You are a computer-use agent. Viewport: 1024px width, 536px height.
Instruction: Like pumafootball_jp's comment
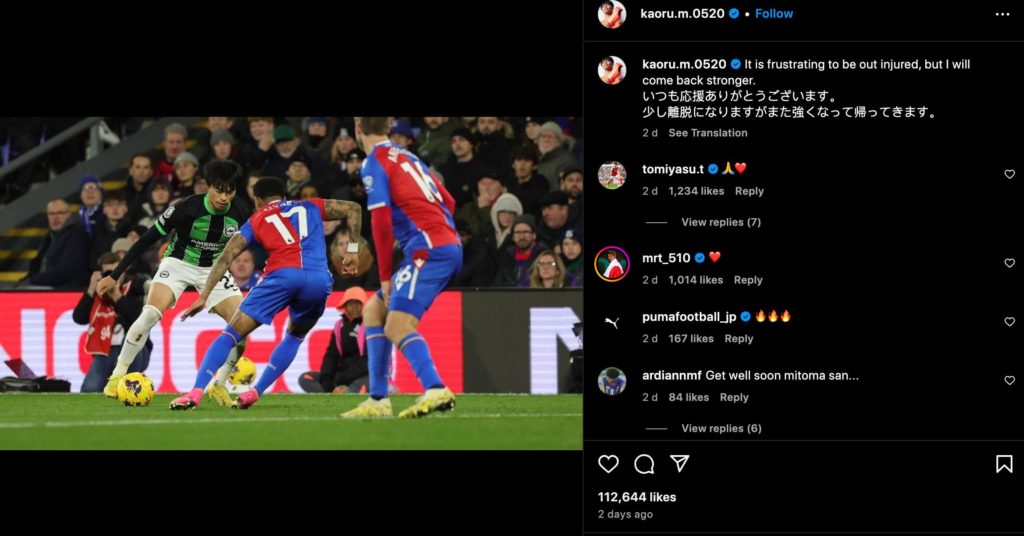point(1009,322)
